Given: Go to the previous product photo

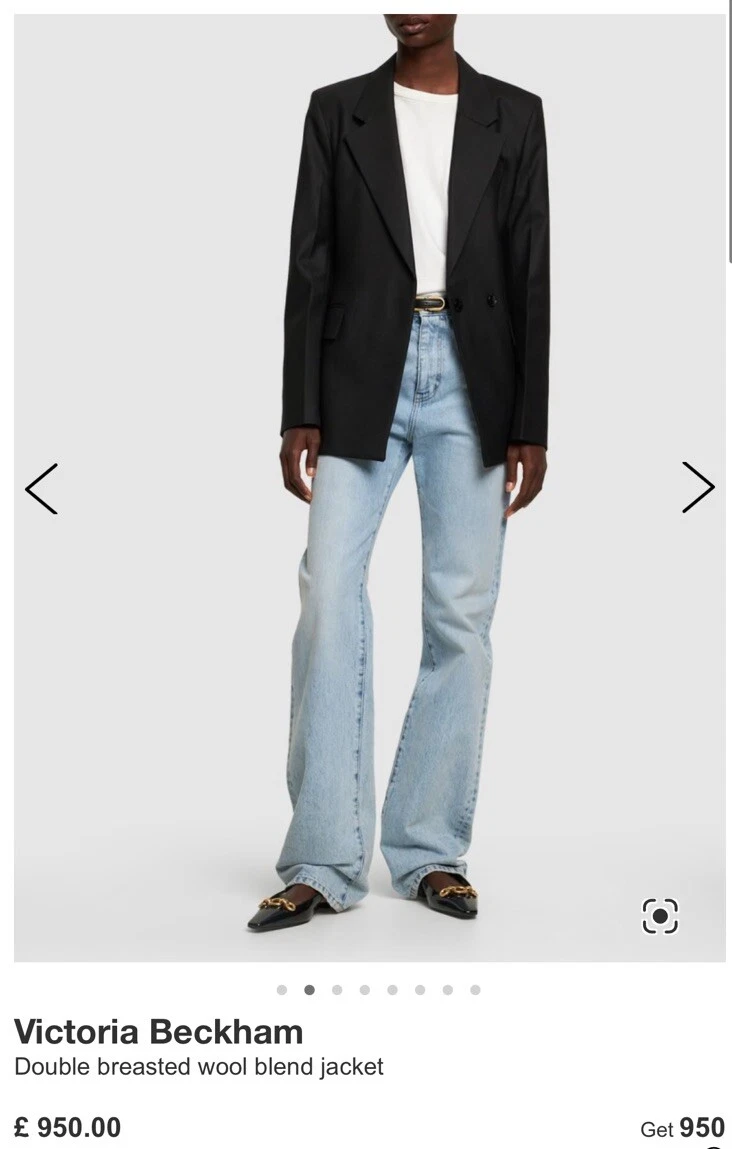Looking at the screenshot, I should [42, 489].
